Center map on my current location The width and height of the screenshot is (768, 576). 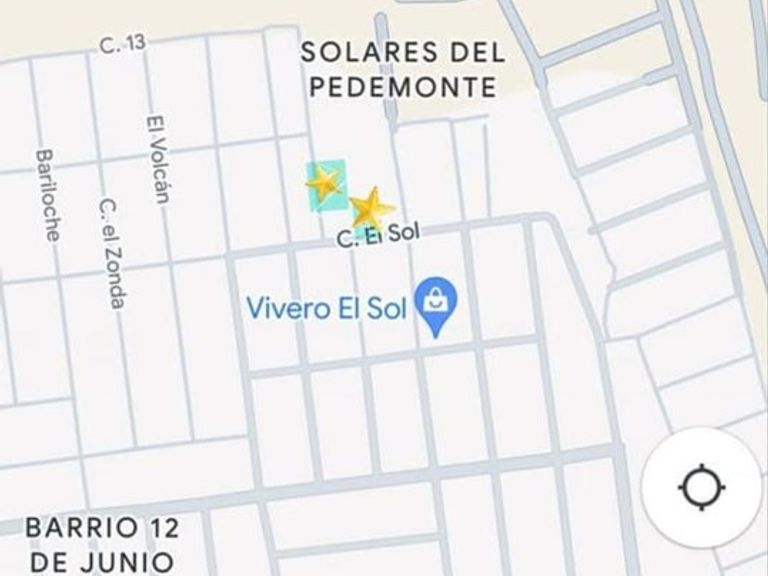[701, 487]
